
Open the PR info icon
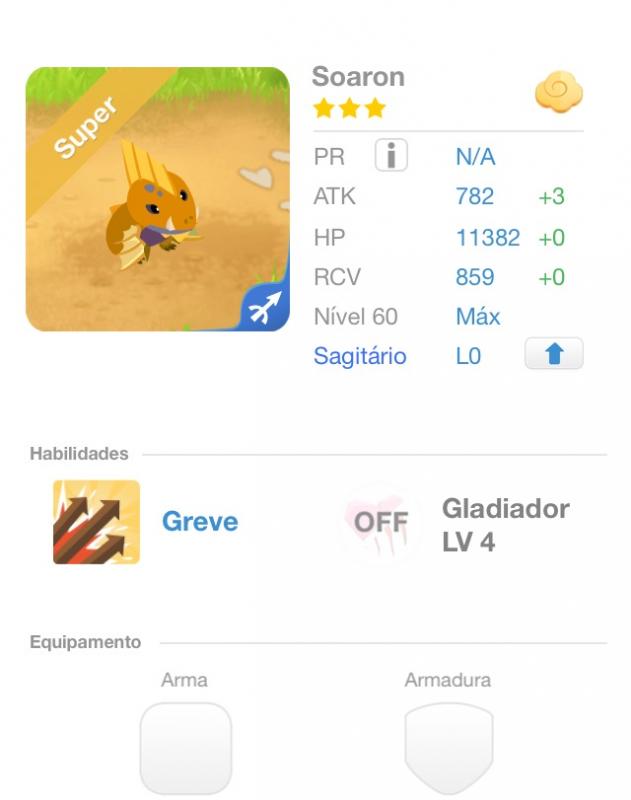391,156
